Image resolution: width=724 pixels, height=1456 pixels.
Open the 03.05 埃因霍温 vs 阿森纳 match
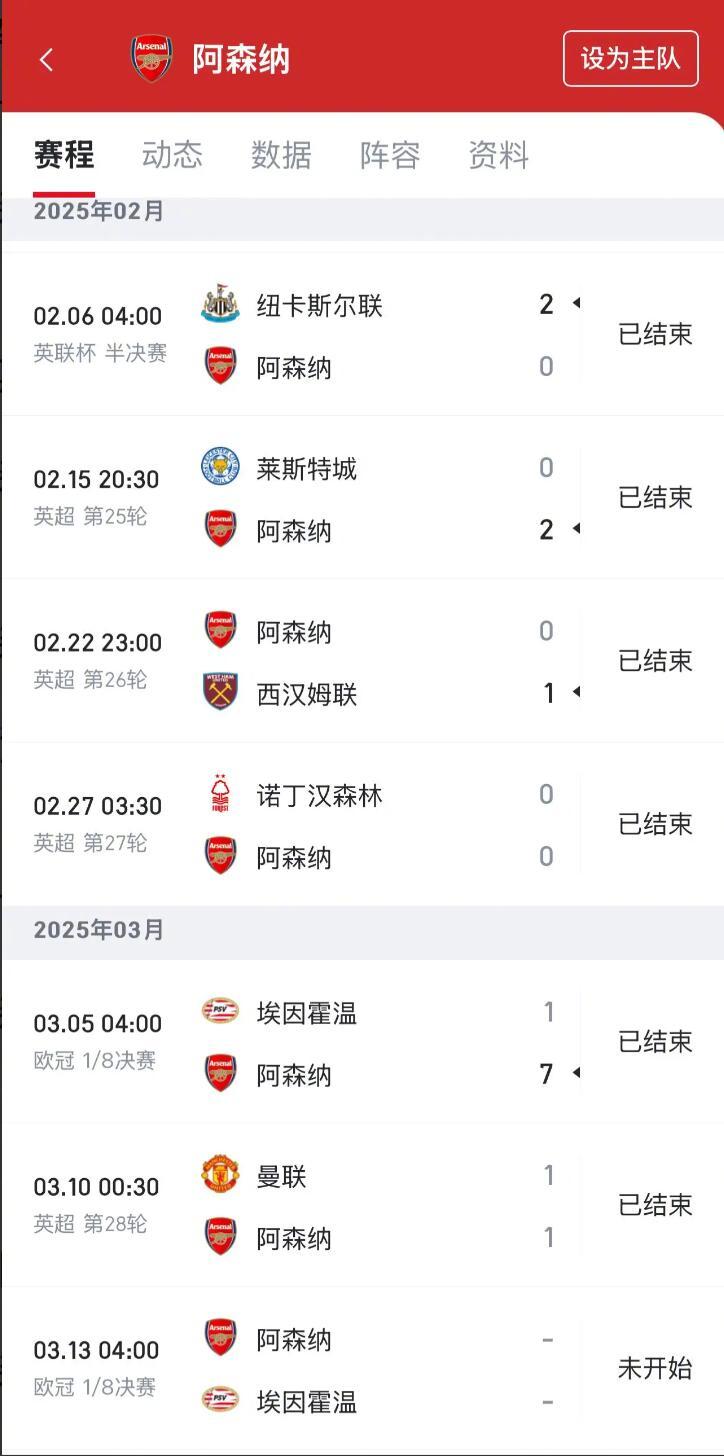[x=362, y=1042]
